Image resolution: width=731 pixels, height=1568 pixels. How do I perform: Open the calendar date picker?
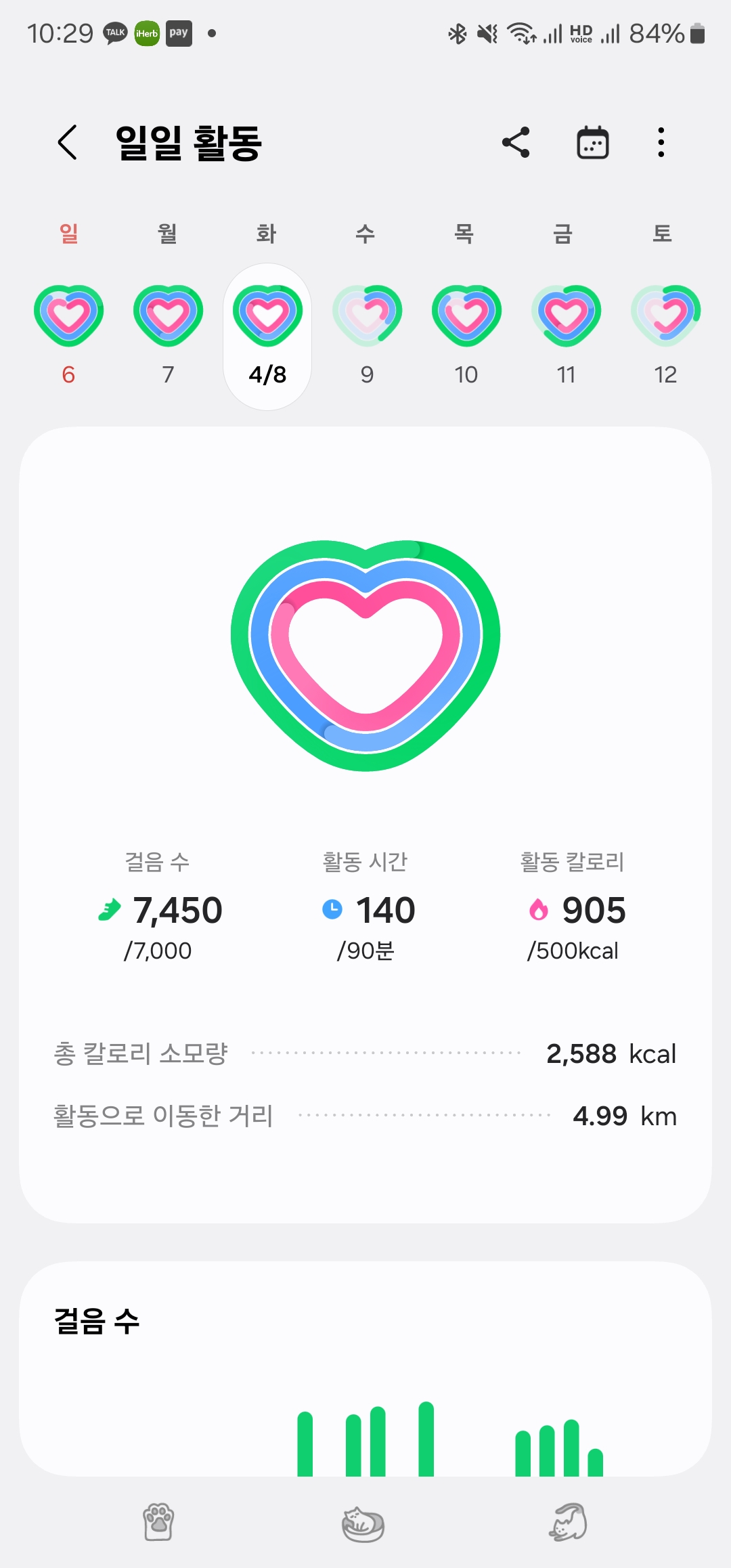[x=593, y=142]
